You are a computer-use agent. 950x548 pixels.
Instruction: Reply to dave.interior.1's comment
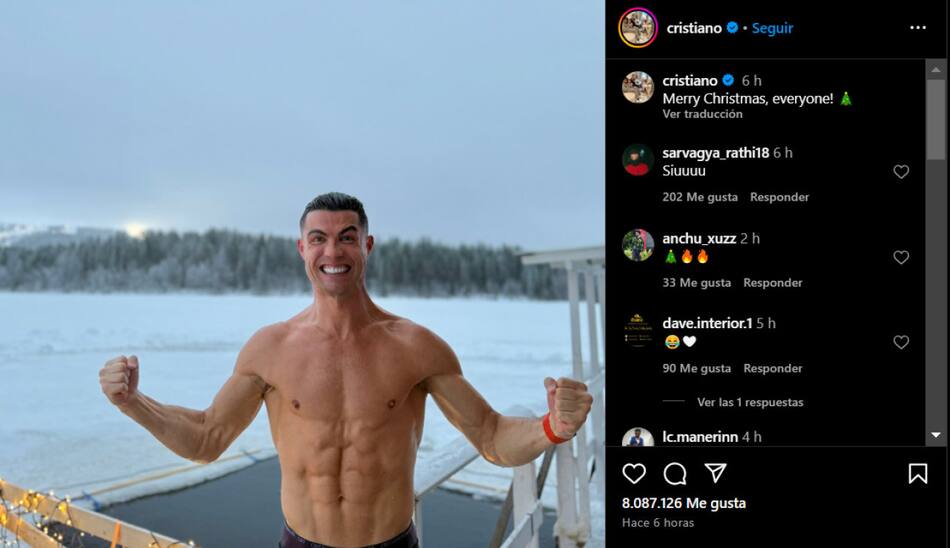tap(772, 368)
